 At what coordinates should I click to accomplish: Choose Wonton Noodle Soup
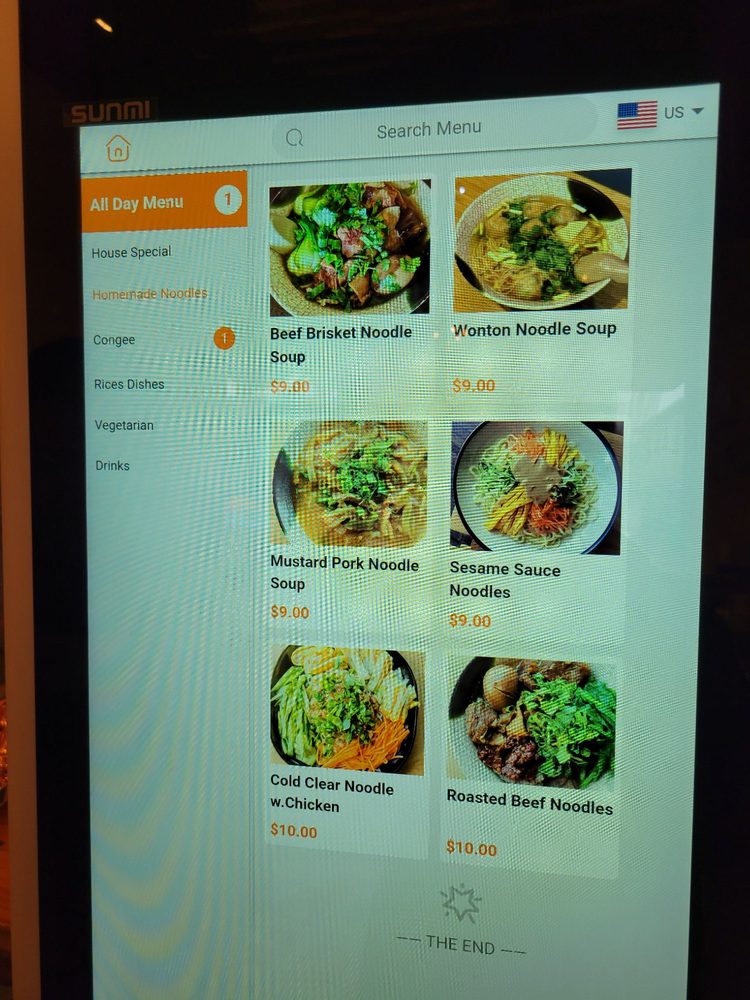point(541,284)
